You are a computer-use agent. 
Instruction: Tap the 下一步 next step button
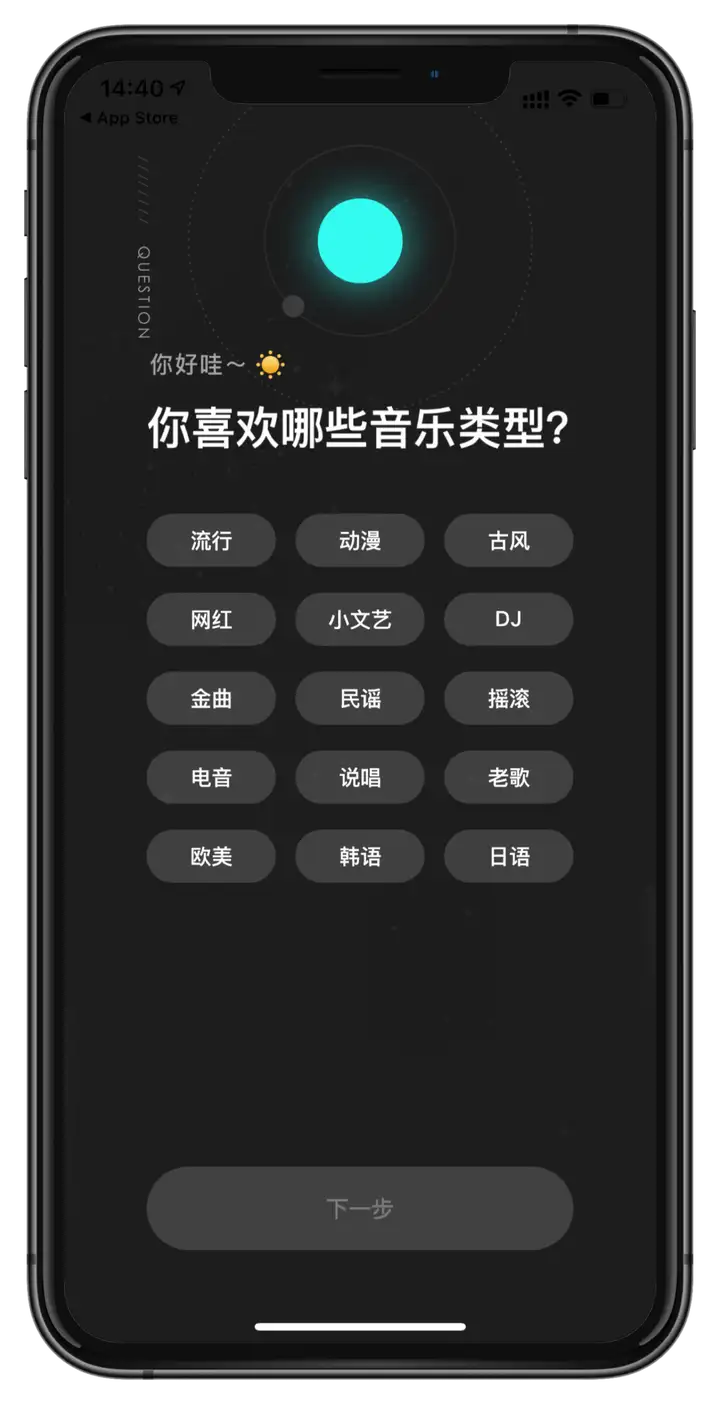coord(360,1208)
